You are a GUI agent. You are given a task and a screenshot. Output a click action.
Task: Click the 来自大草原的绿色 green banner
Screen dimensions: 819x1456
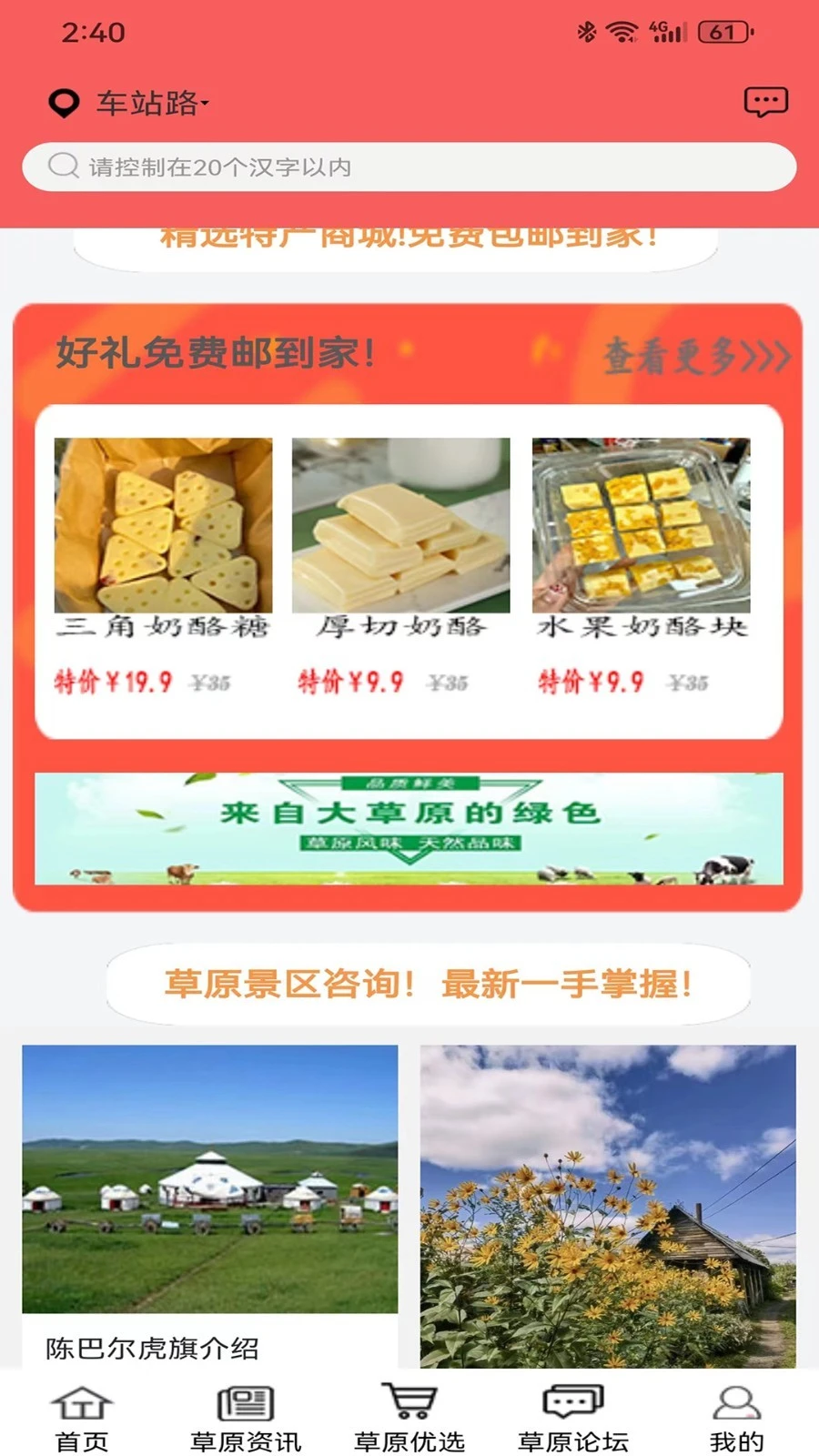(409, 828)
